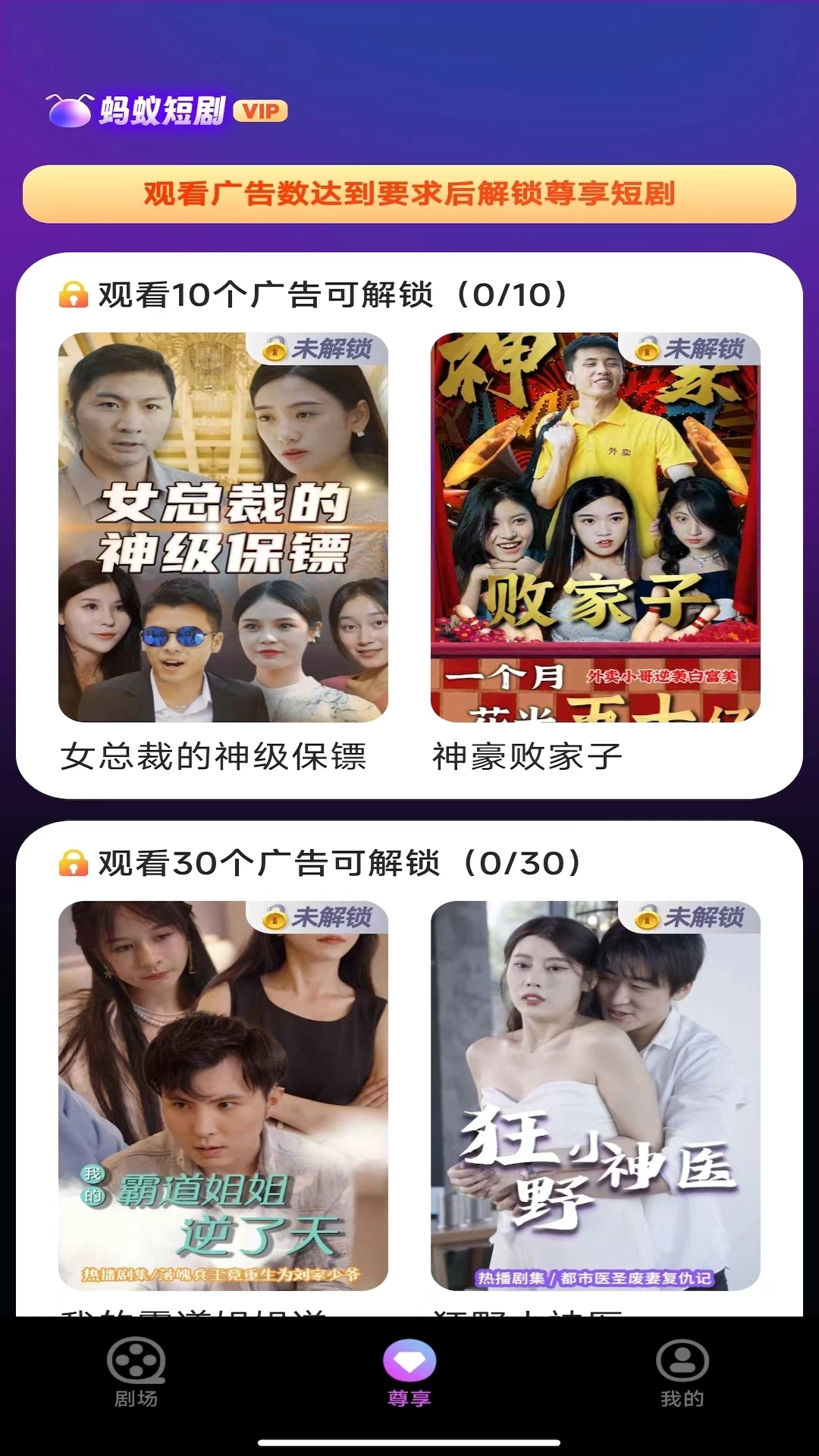The height and width of the screenshot is (1456, 819).
Task: Click the lock icon beside 观看30个广告可解锁
Action: (72, 864)
